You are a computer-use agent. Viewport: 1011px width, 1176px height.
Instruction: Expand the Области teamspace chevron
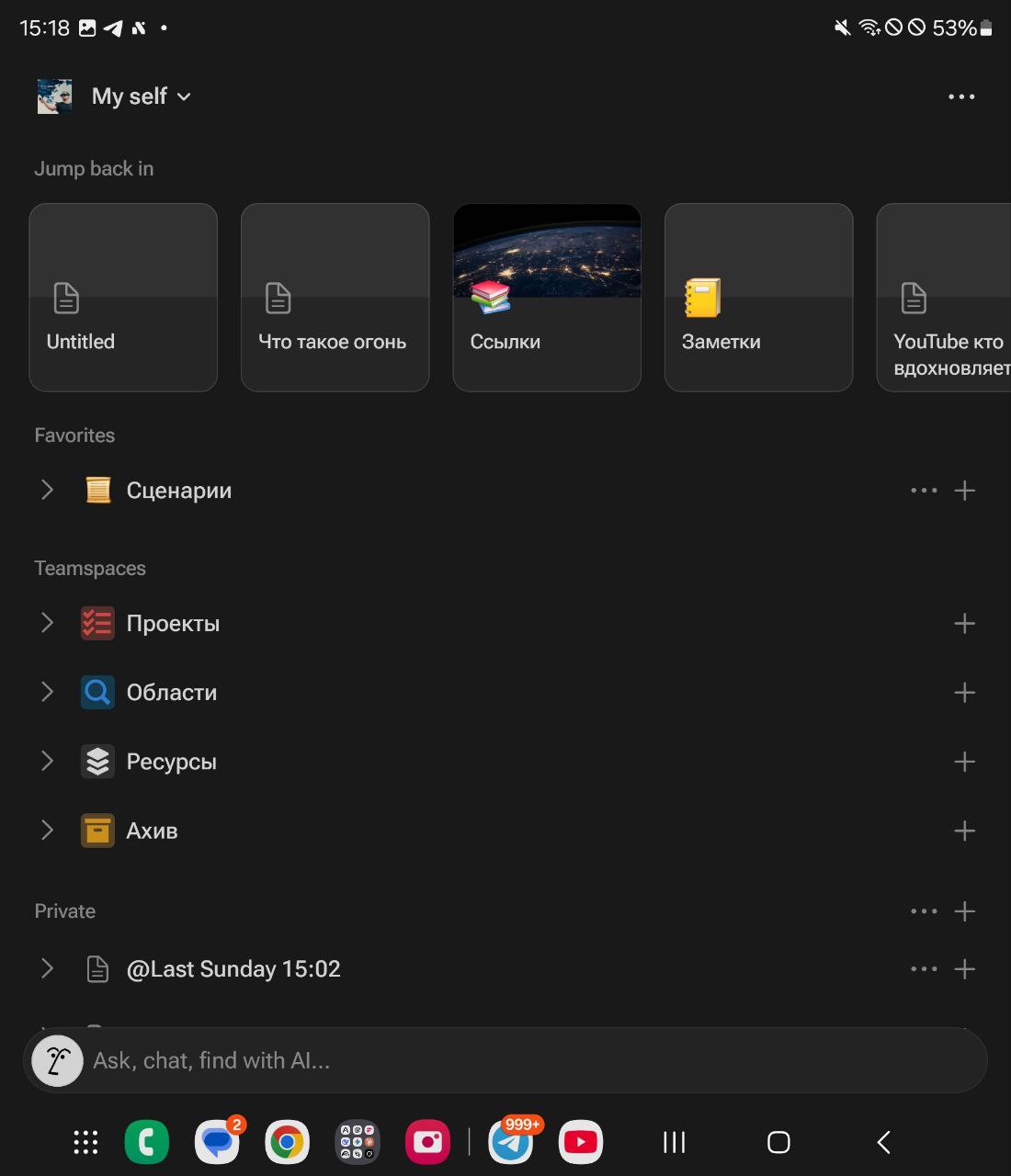pyautogui.click(x=47, y=693)
